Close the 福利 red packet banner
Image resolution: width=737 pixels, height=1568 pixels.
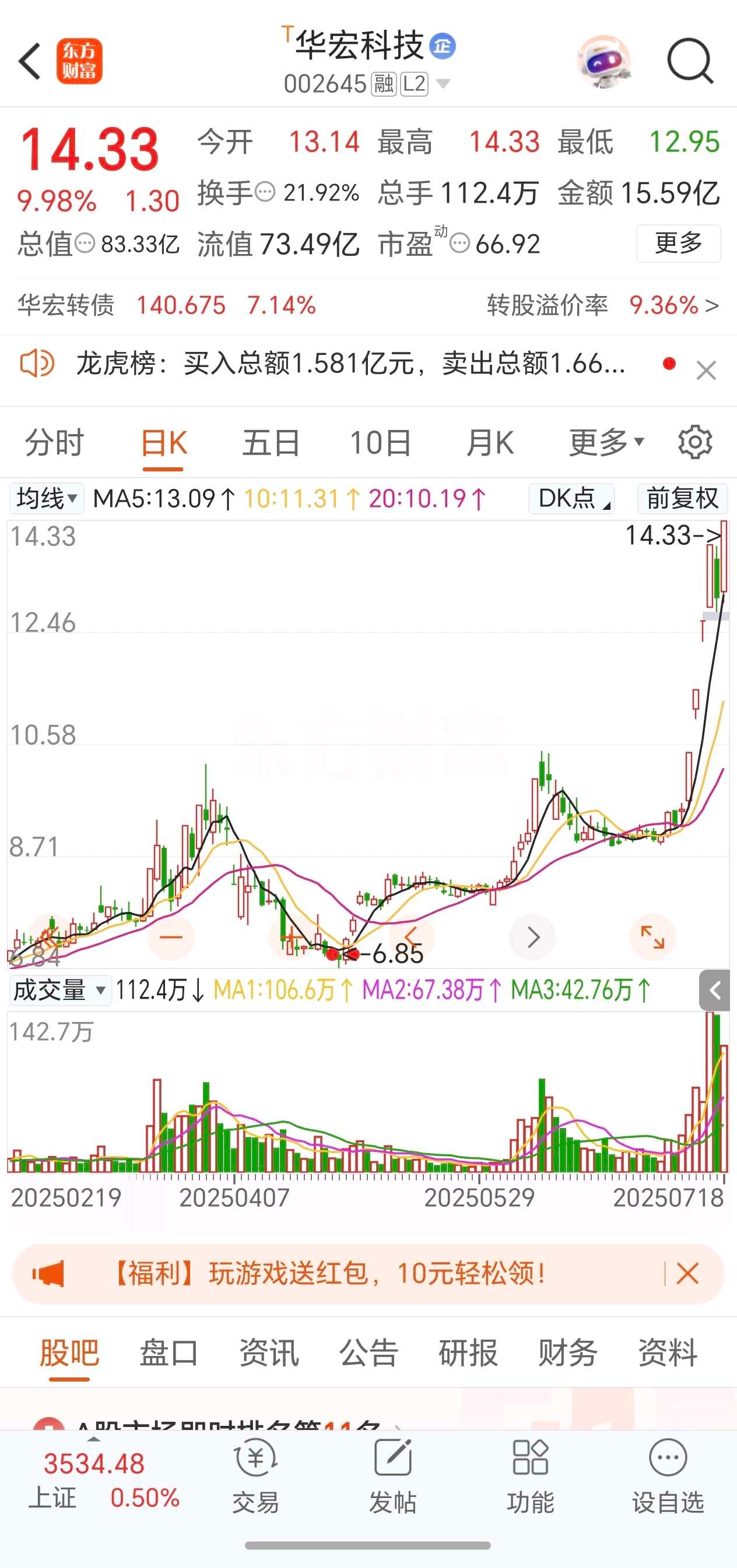coord(687,1273)
